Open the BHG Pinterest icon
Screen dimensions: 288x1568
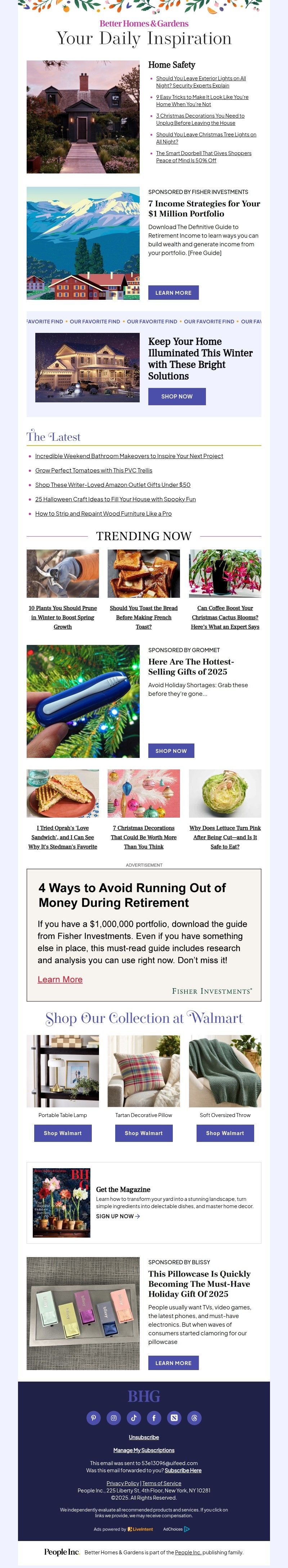[x=93, y=1418]
